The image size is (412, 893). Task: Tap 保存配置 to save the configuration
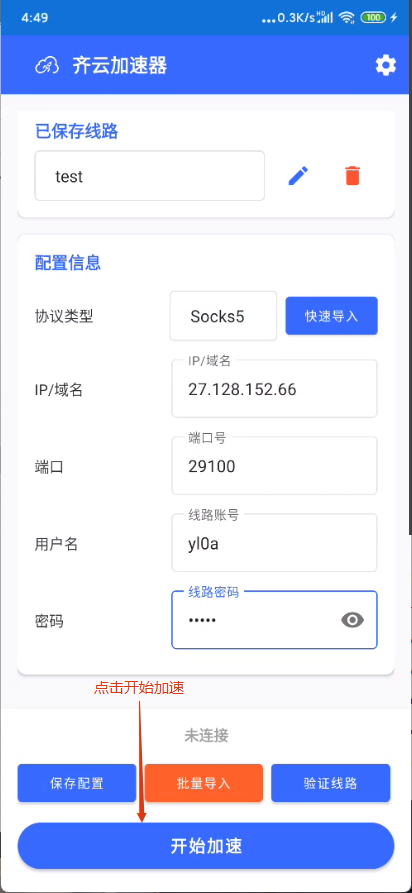pos(77,783)
